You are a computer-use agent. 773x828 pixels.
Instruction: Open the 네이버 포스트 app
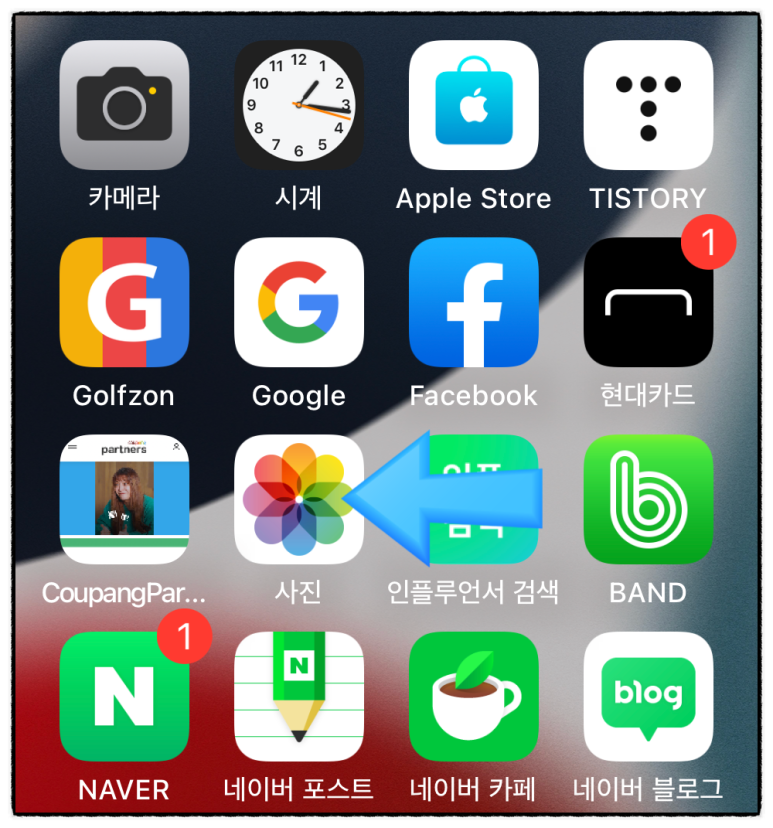tap(299, 696)
